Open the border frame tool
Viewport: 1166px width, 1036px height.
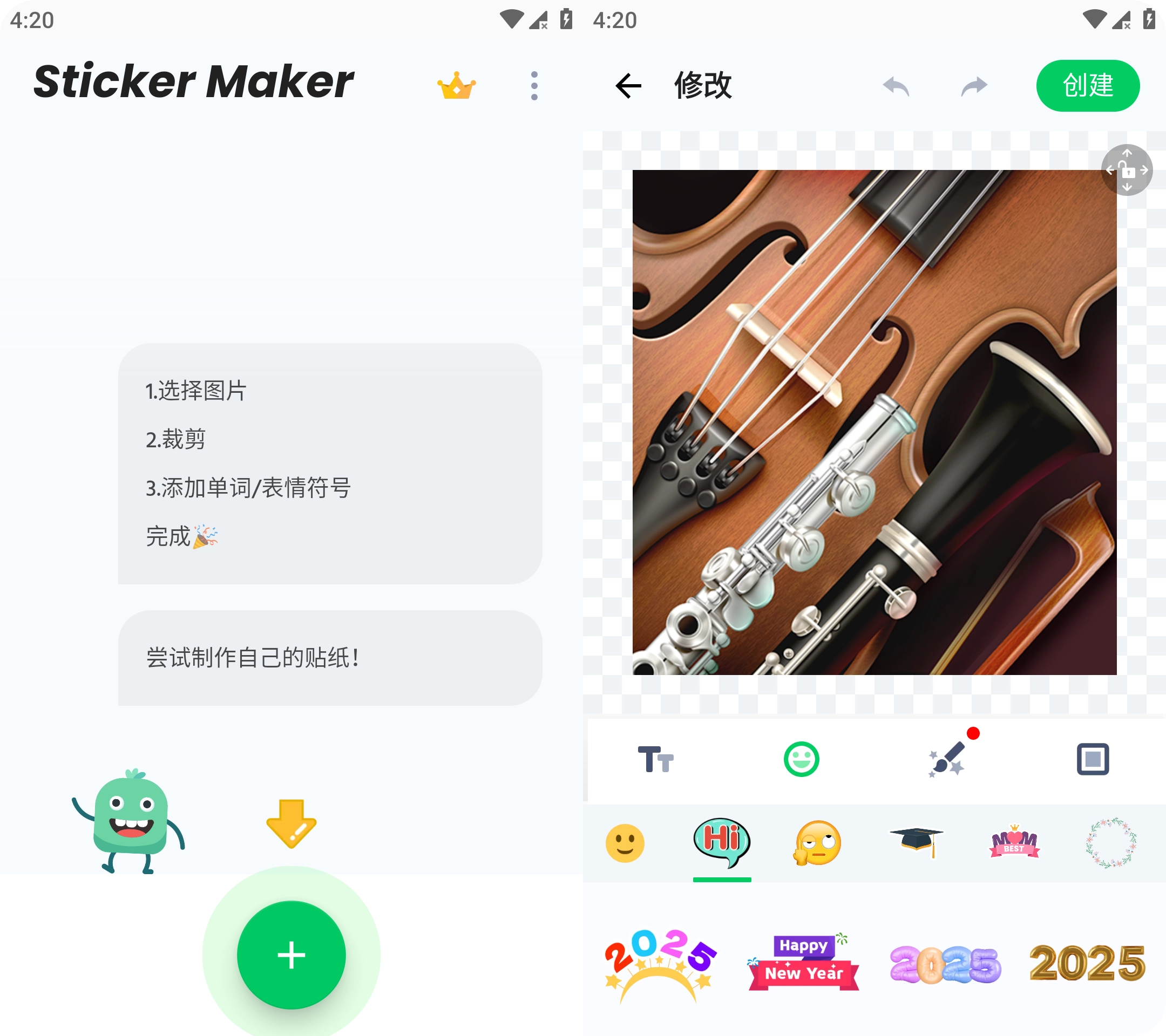(x=1093, y=759)
